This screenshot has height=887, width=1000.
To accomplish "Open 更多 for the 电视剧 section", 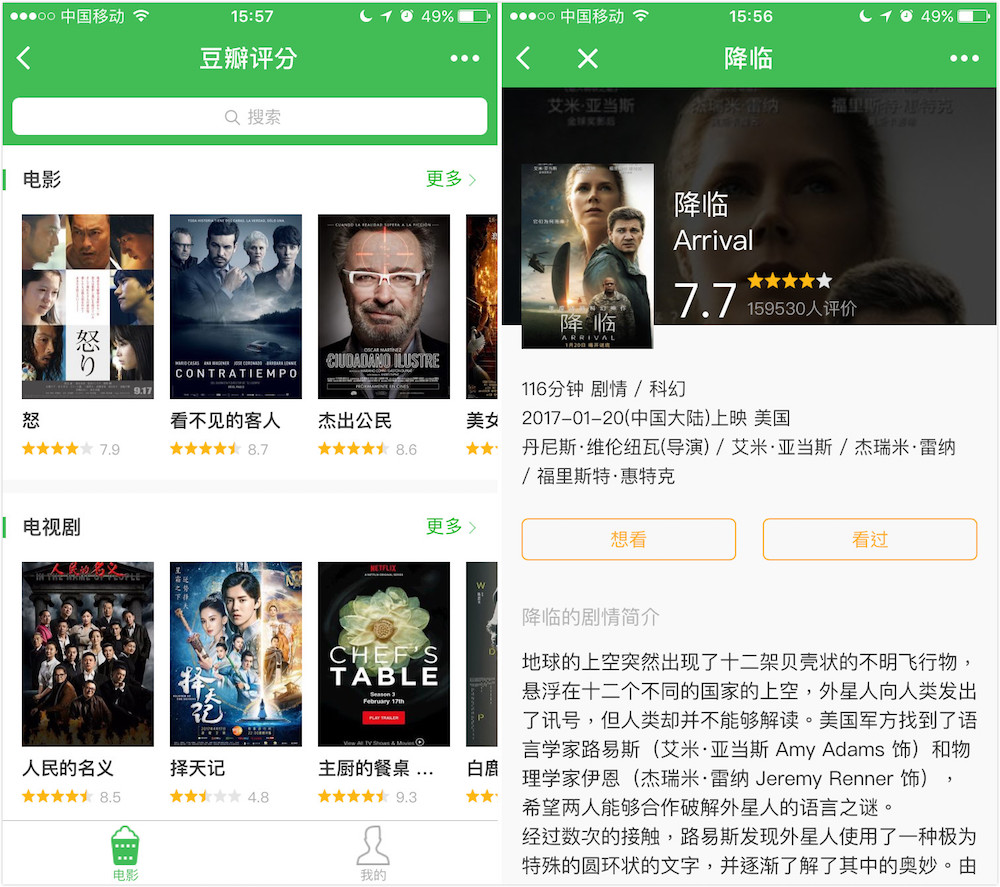I will [x=451, y=527].
